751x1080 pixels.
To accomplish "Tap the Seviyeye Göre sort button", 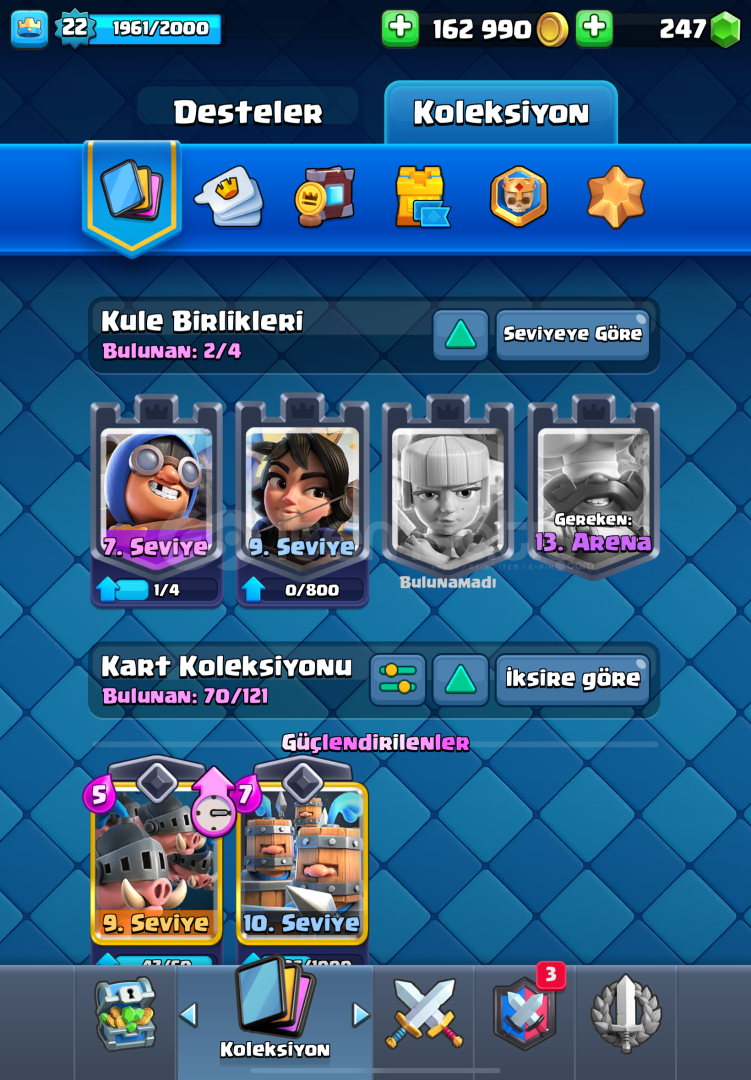I will tap(572, 334).
